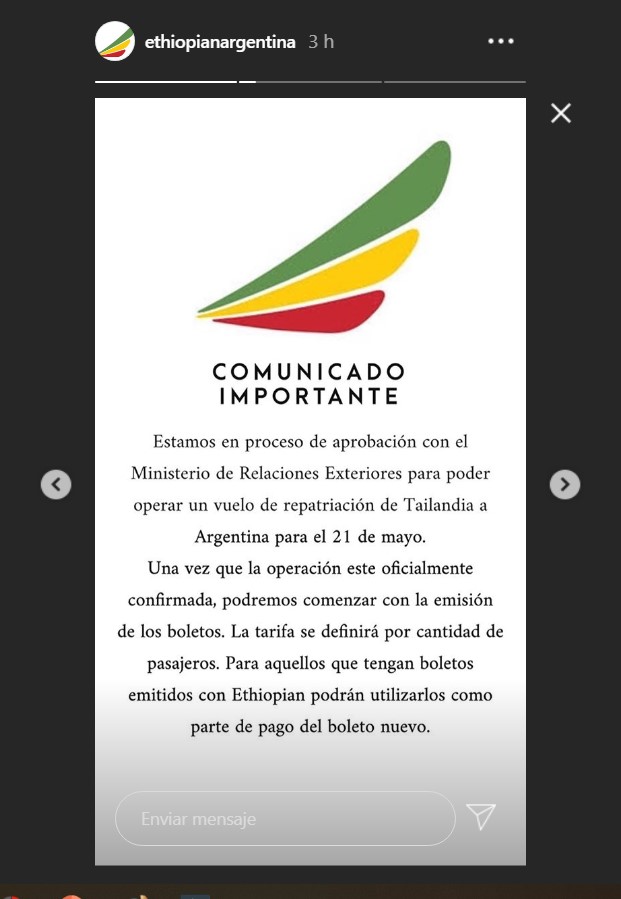Go to the next story
621x899 pixels.
pyautogui.click(x=565, y=485)
